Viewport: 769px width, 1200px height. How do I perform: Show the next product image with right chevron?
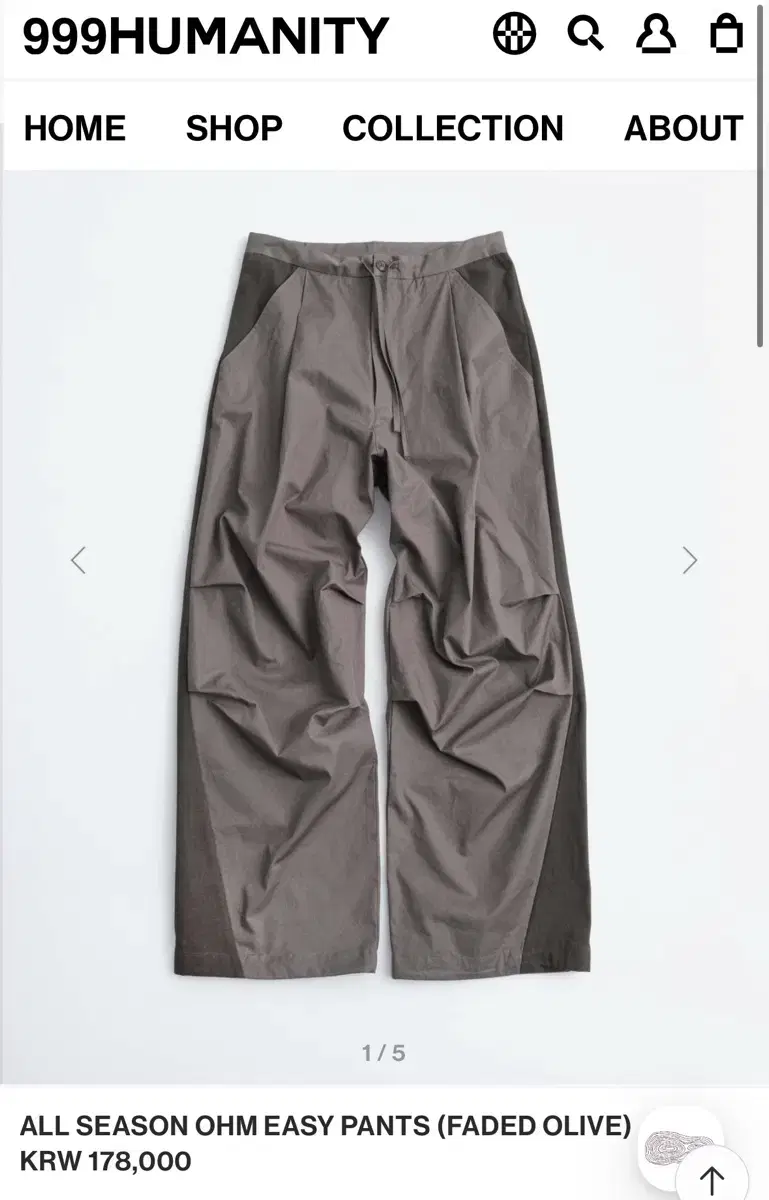click(689, 561)
